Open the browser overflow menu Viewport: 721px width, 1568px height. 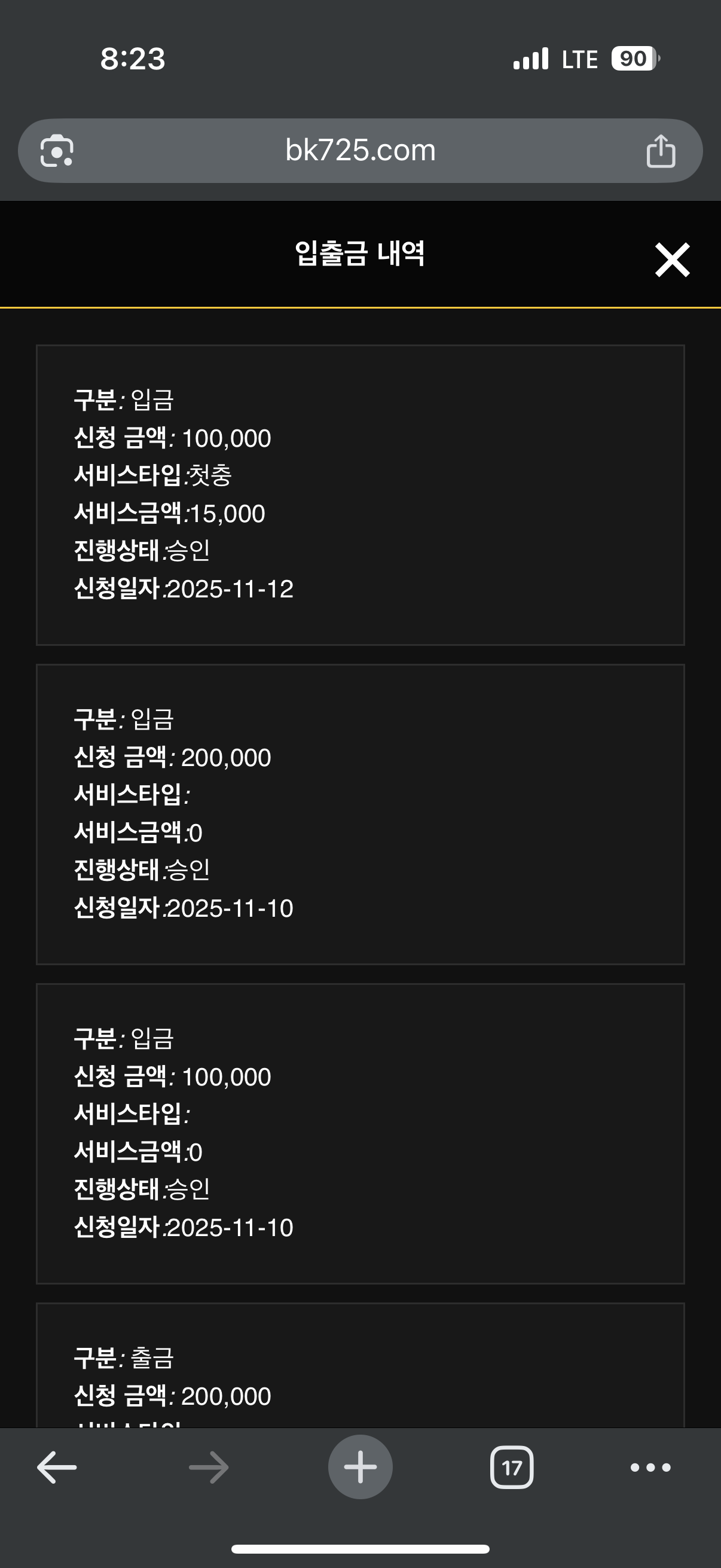point(650,1468)
